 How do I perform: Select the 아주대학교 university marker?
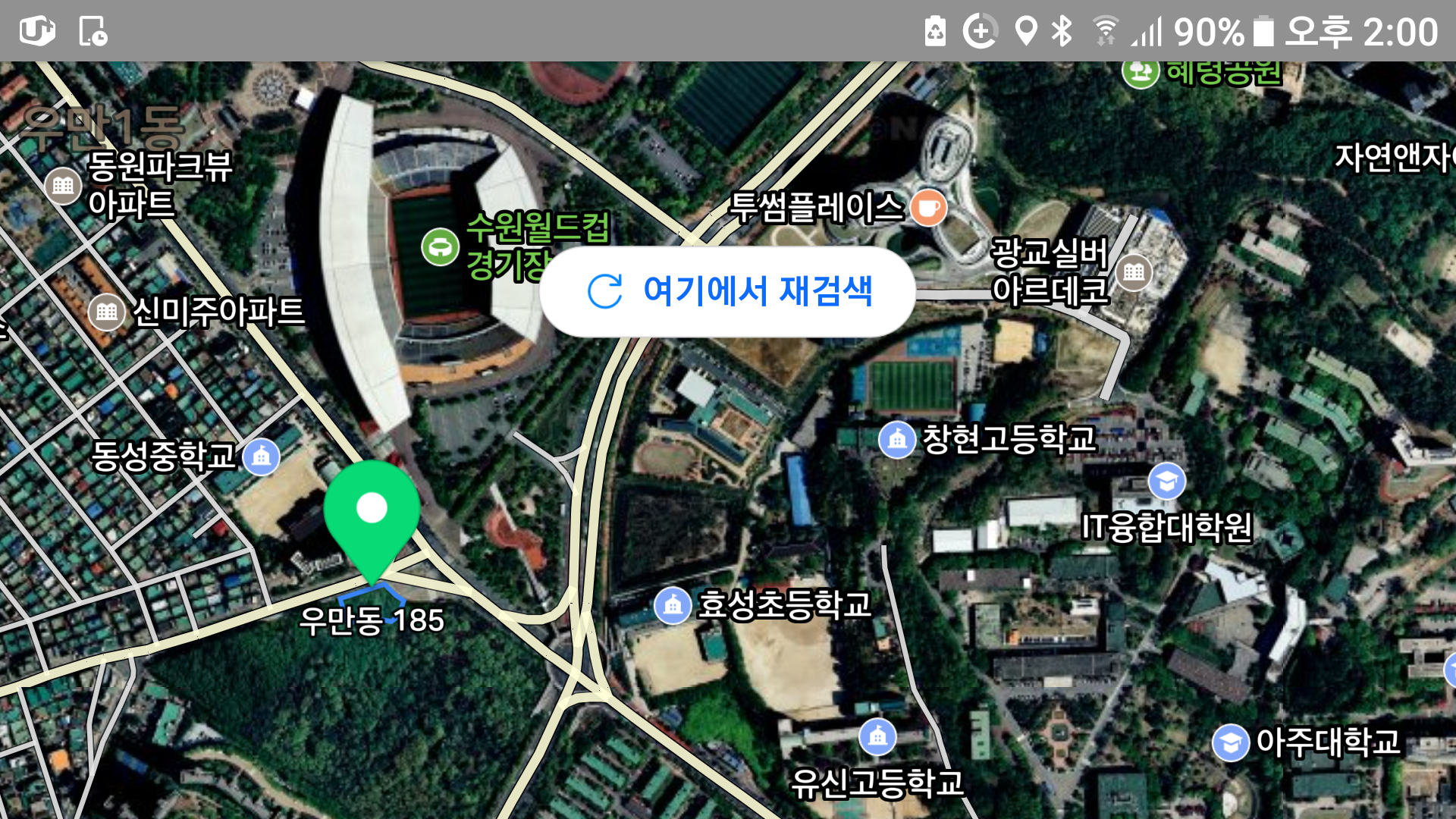click(x=1230, y=742)
